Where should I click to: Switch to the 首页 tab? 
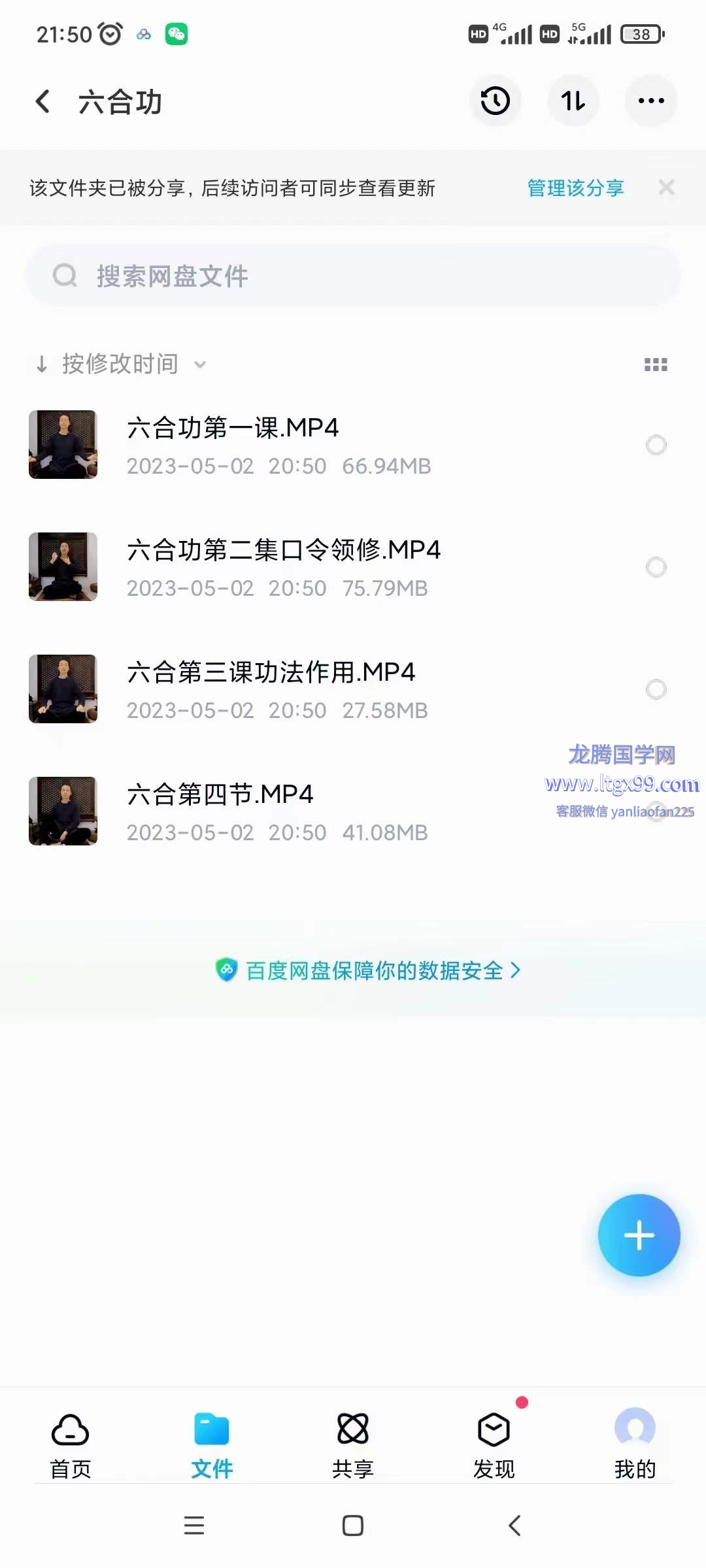tap(71, 1445)
